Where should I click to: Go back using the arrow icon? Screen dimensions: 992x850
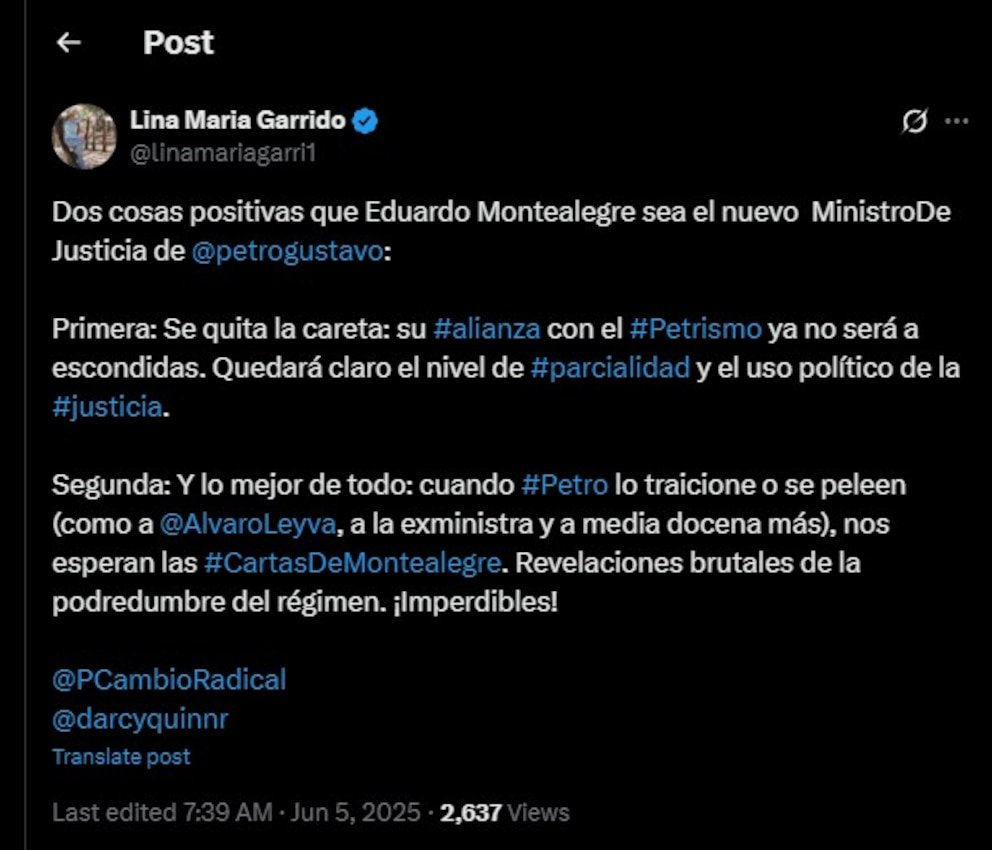(x=68, y=42)
